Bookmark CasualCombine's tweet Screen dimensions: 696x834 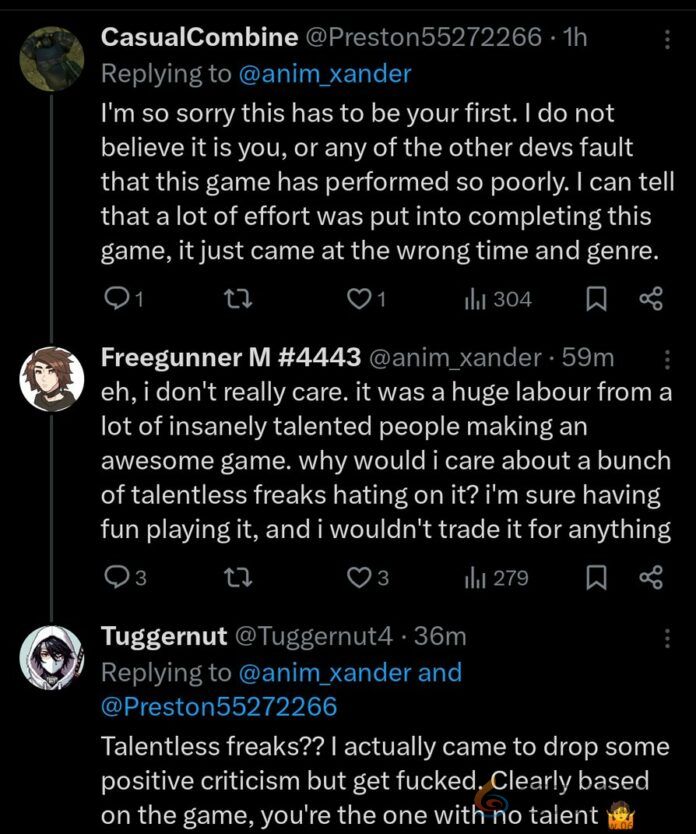[x=596, y=298]
